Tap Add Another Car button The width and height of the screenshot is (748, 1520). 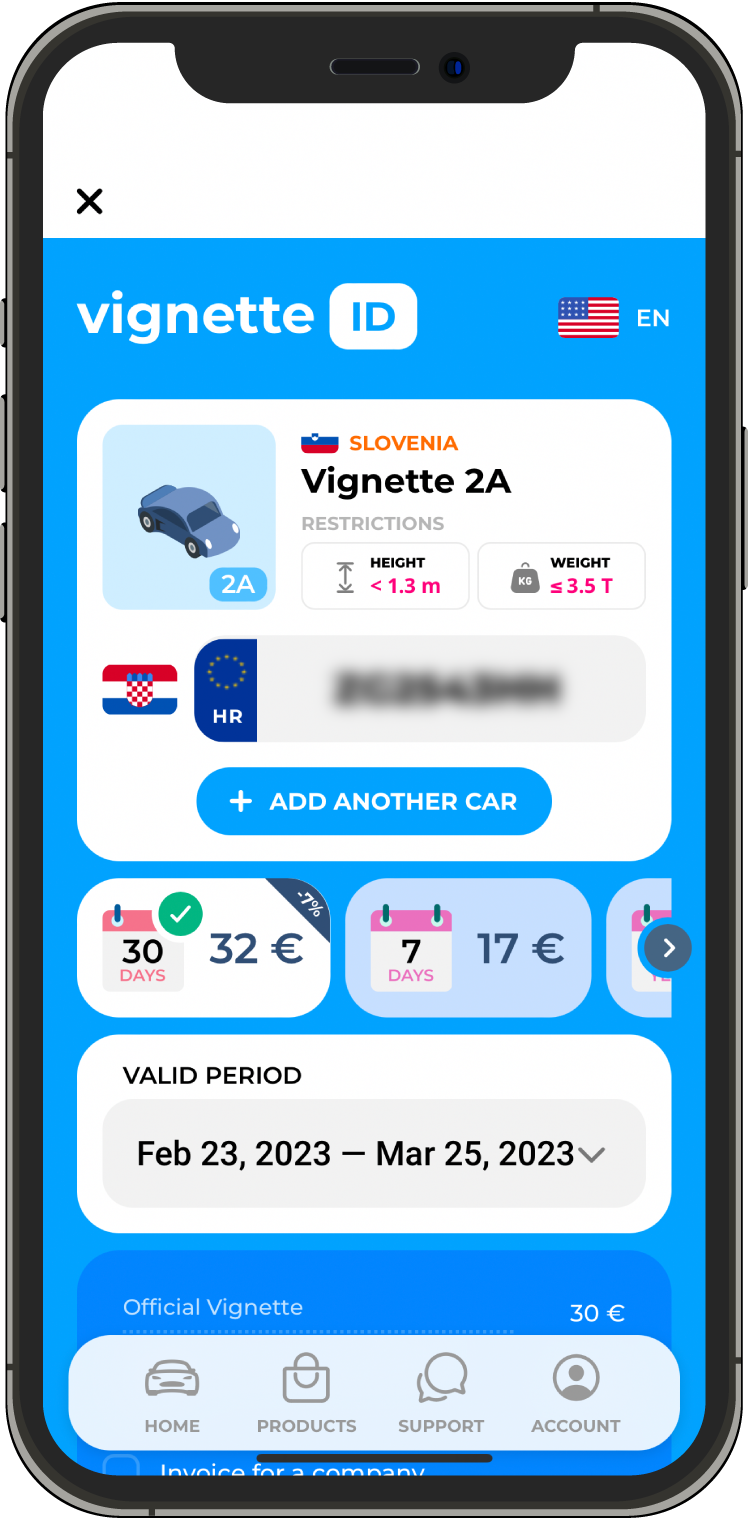pyautogui.click(x=374, y=801)
